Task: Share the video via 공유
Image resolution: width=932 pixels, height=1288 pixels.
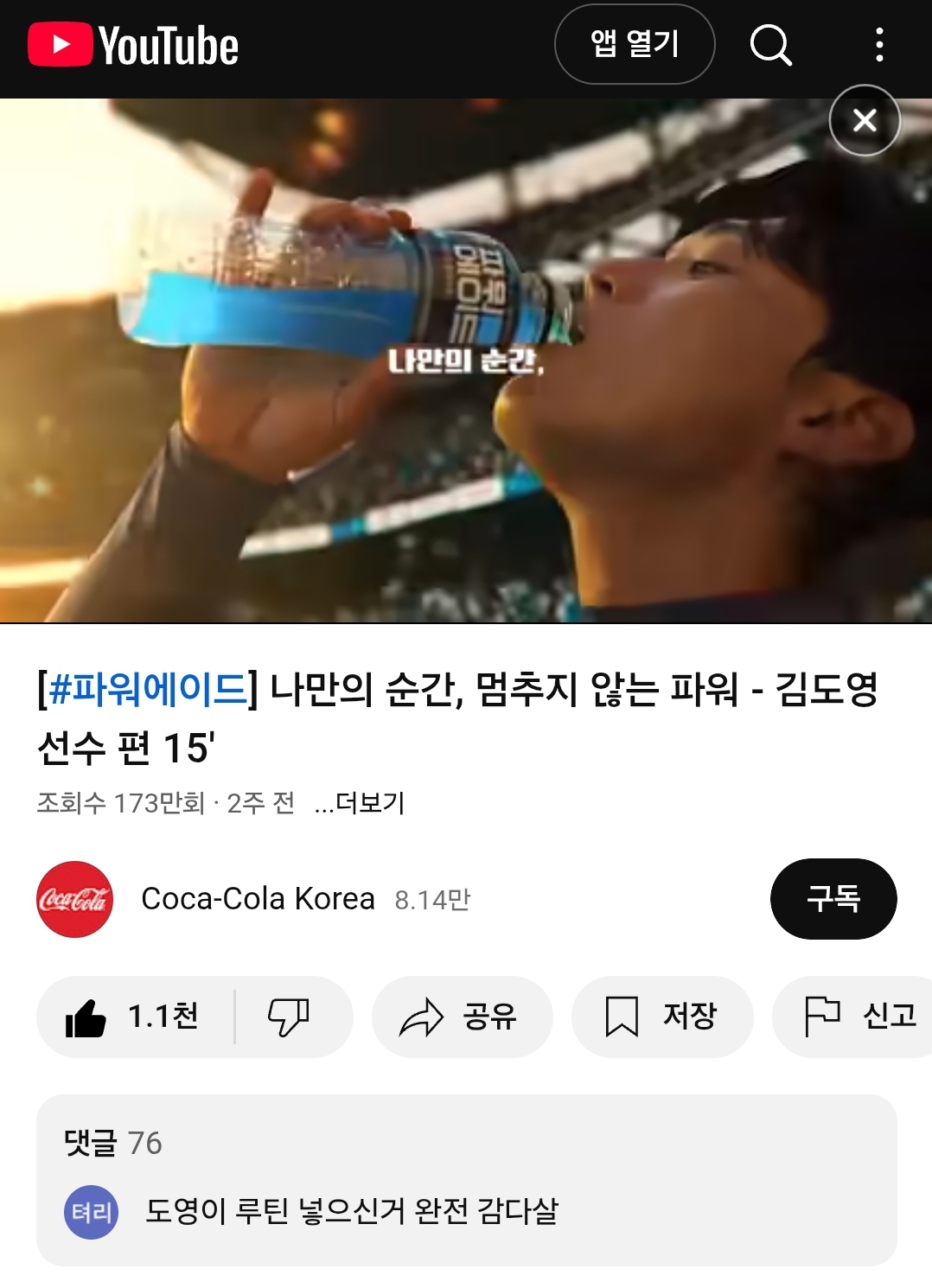Action: [461, 1017]
